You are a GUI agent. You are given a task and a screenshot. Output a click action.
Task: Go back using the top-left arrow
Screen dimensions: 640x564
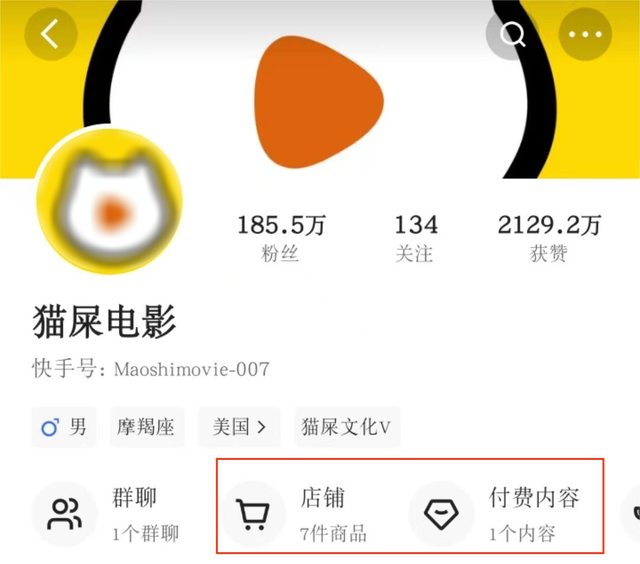click(x=50, y=33)
